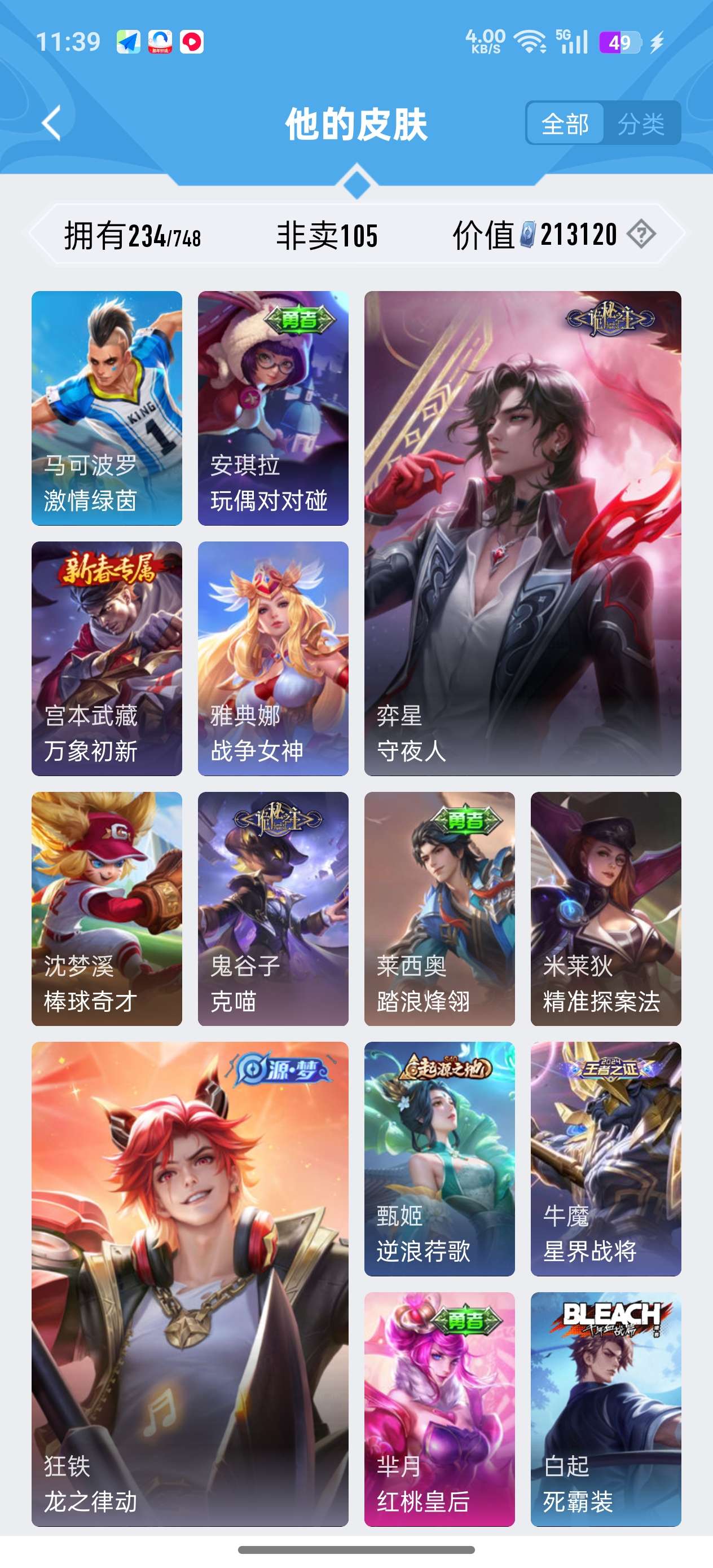Switch to the 分类 view
This screenshot has width=713, height=1568.
click(x=641, y=124)
